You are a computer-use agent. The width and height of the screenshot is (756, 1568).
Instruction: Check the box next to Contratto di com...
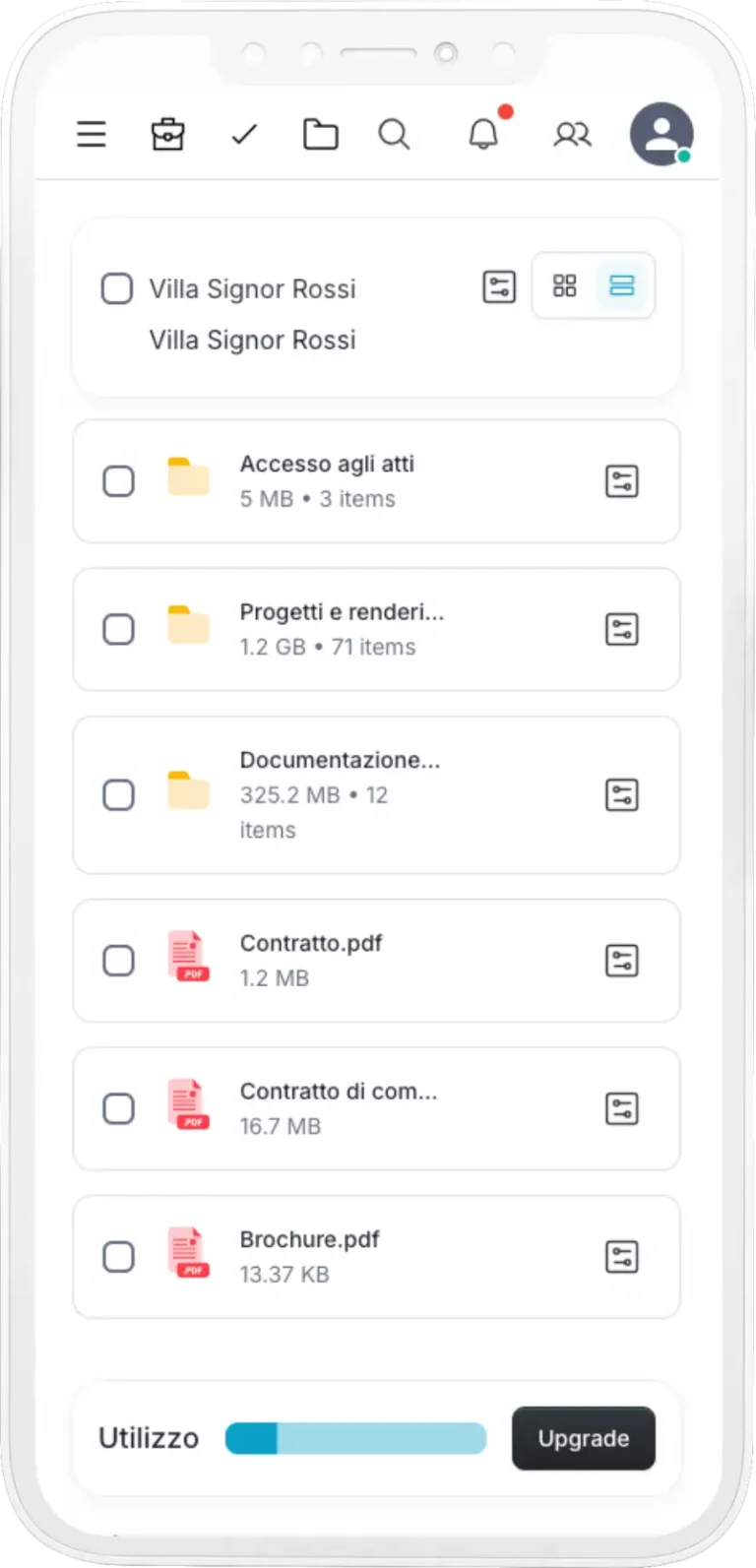pyautogui.click(x=118, y=1108)
